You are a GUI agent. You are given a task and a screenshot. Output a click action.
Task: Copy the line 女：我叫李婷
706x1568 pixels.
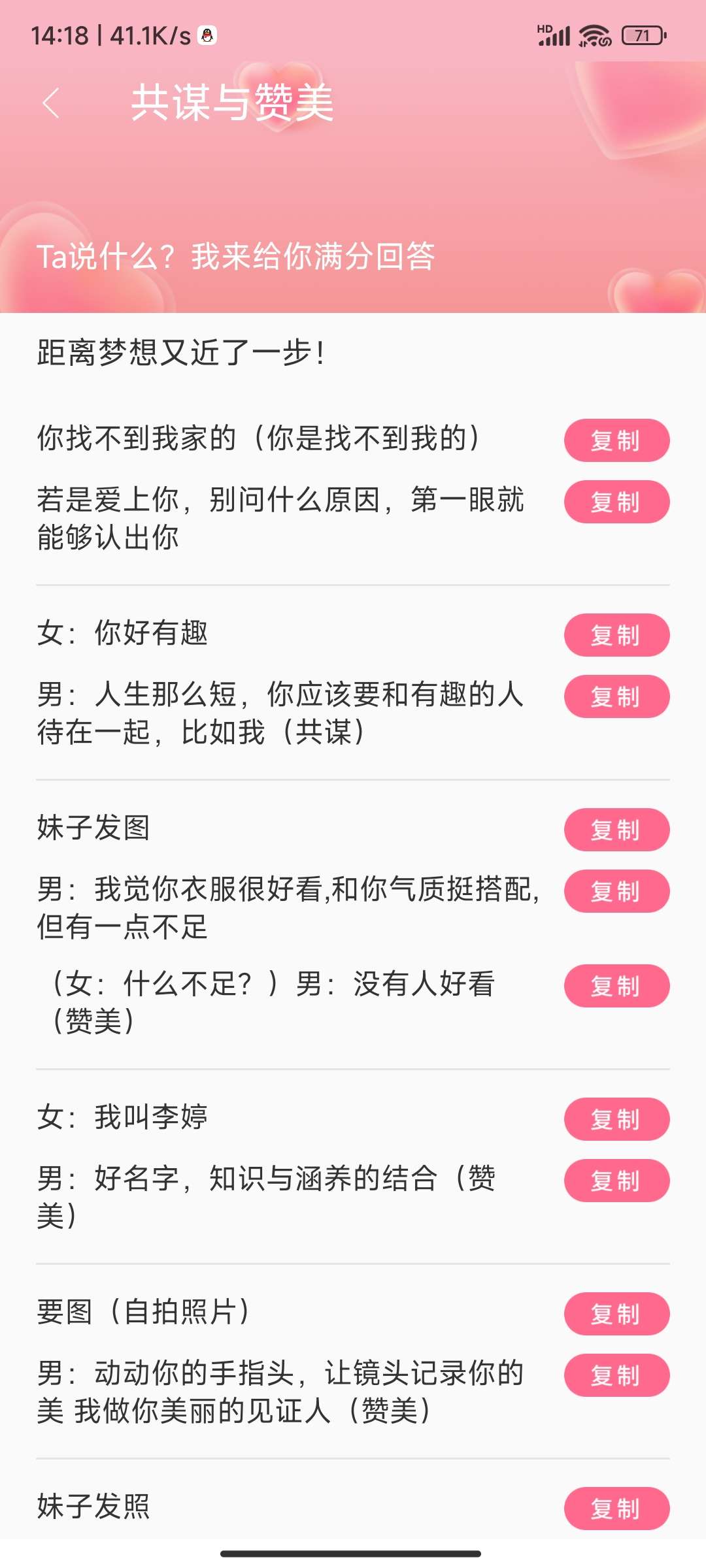click(x=616, y=1119)
